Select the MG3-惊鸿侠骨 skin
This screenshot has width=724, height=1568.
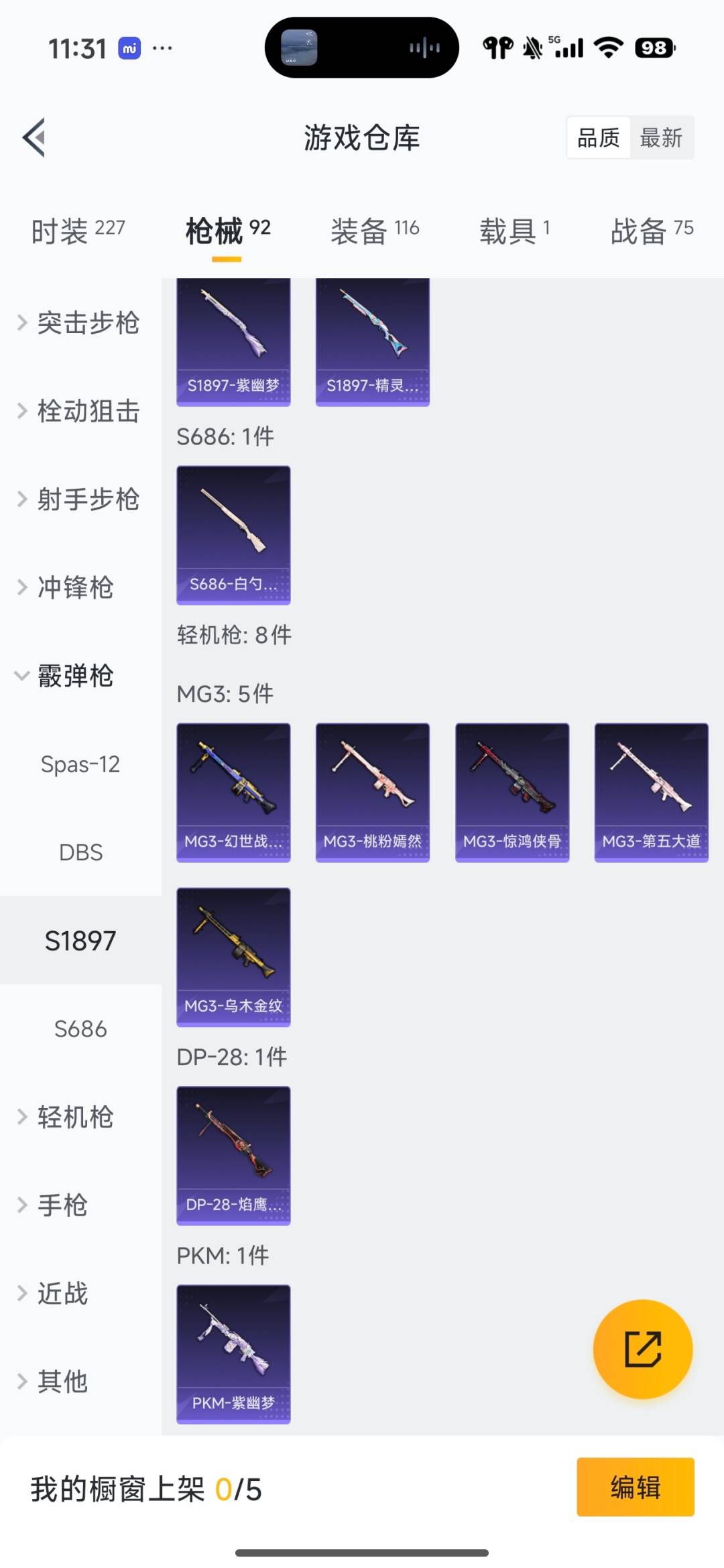[x=511, y=790]
